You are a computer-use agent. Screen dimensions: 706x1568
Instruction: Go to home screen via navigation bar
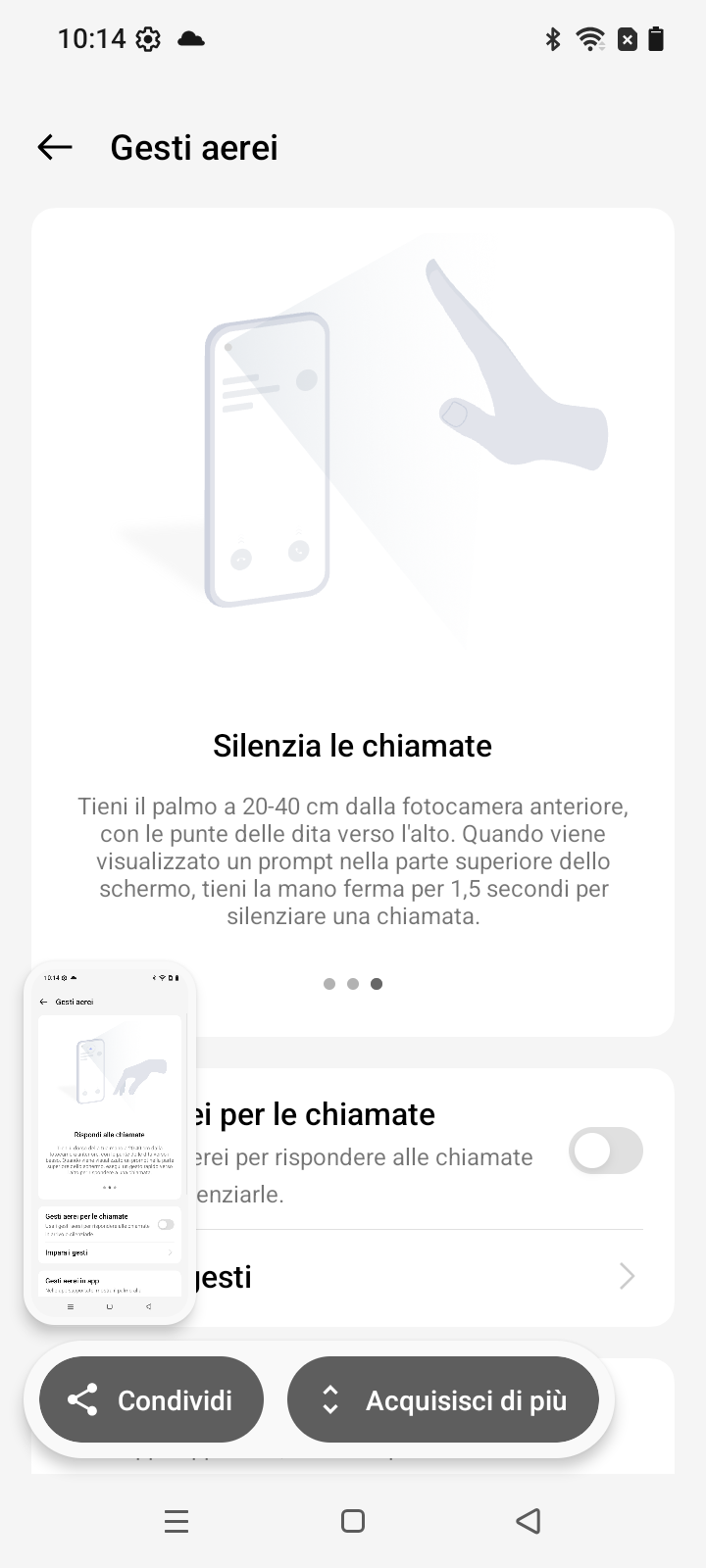(x=353, y=1521)
